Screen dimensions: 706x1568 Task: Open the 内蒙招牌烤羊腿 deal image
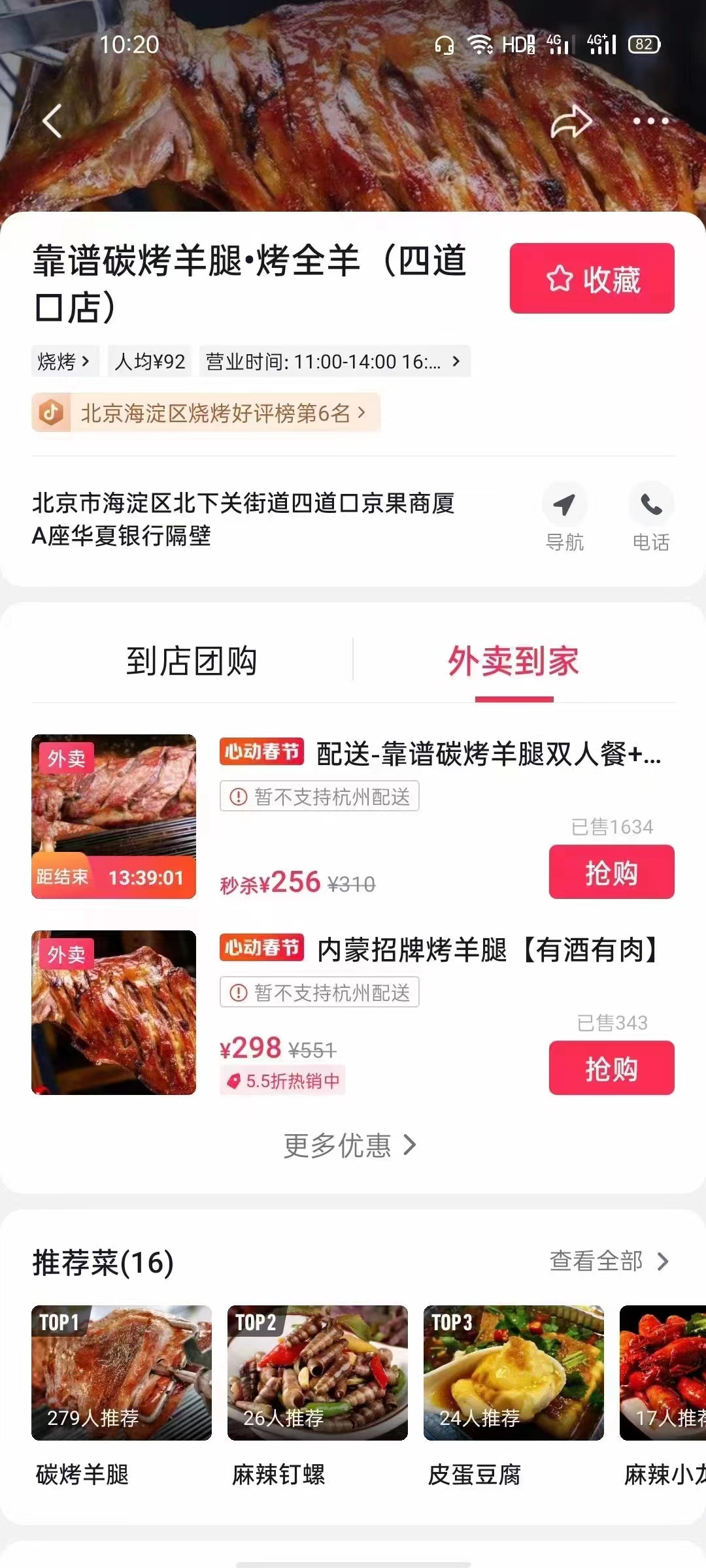[114, 1013]
